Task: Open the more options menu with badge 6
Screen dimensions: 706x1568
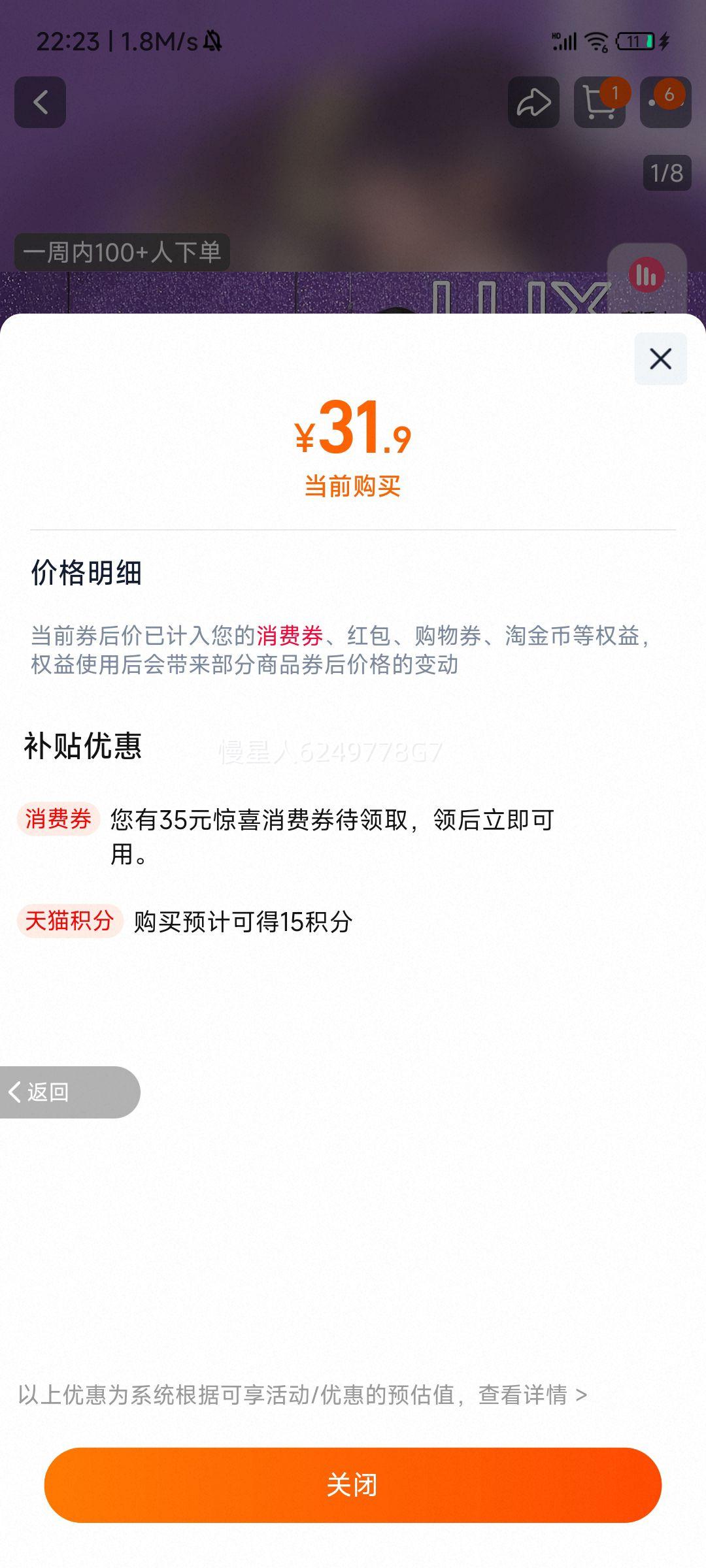Action: 665,103
